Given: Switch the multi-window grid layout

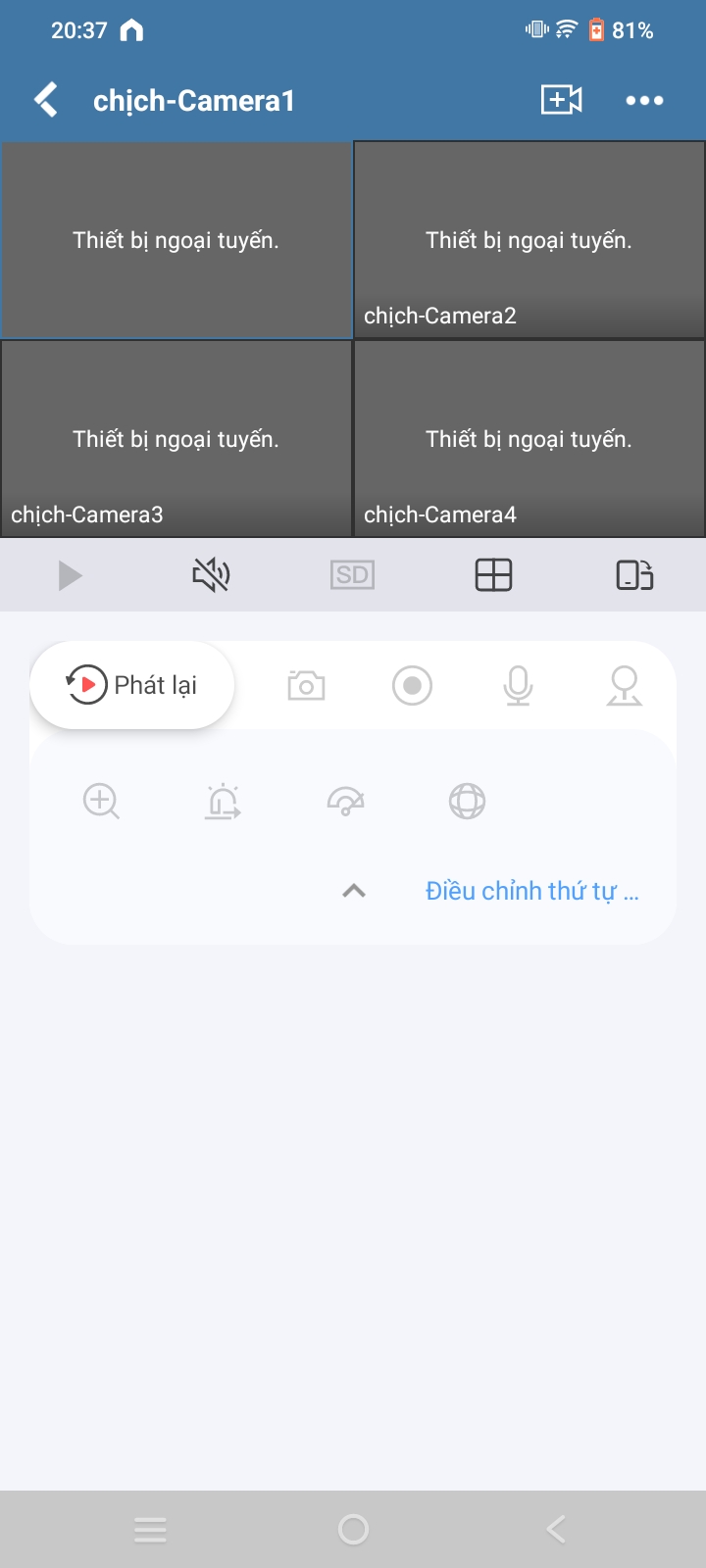Looking at the screenshot, I should click(493, 575).
